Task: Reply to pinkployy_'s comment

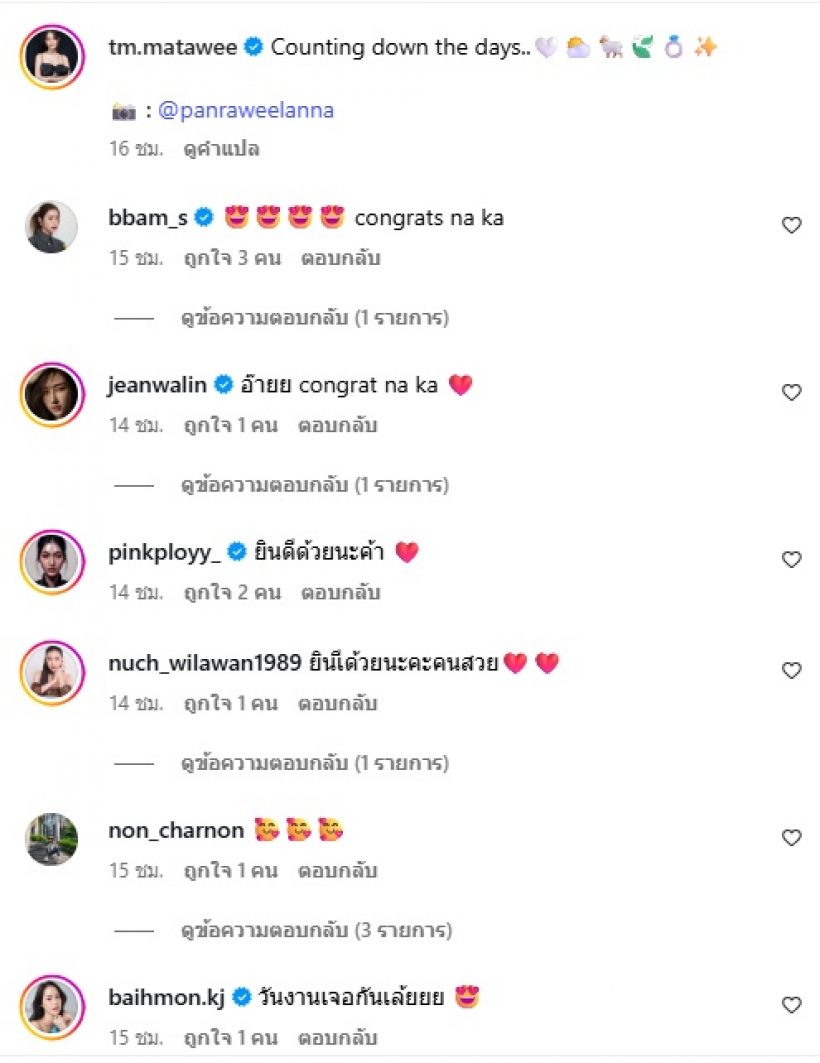Action: click(x=340, y=592)
